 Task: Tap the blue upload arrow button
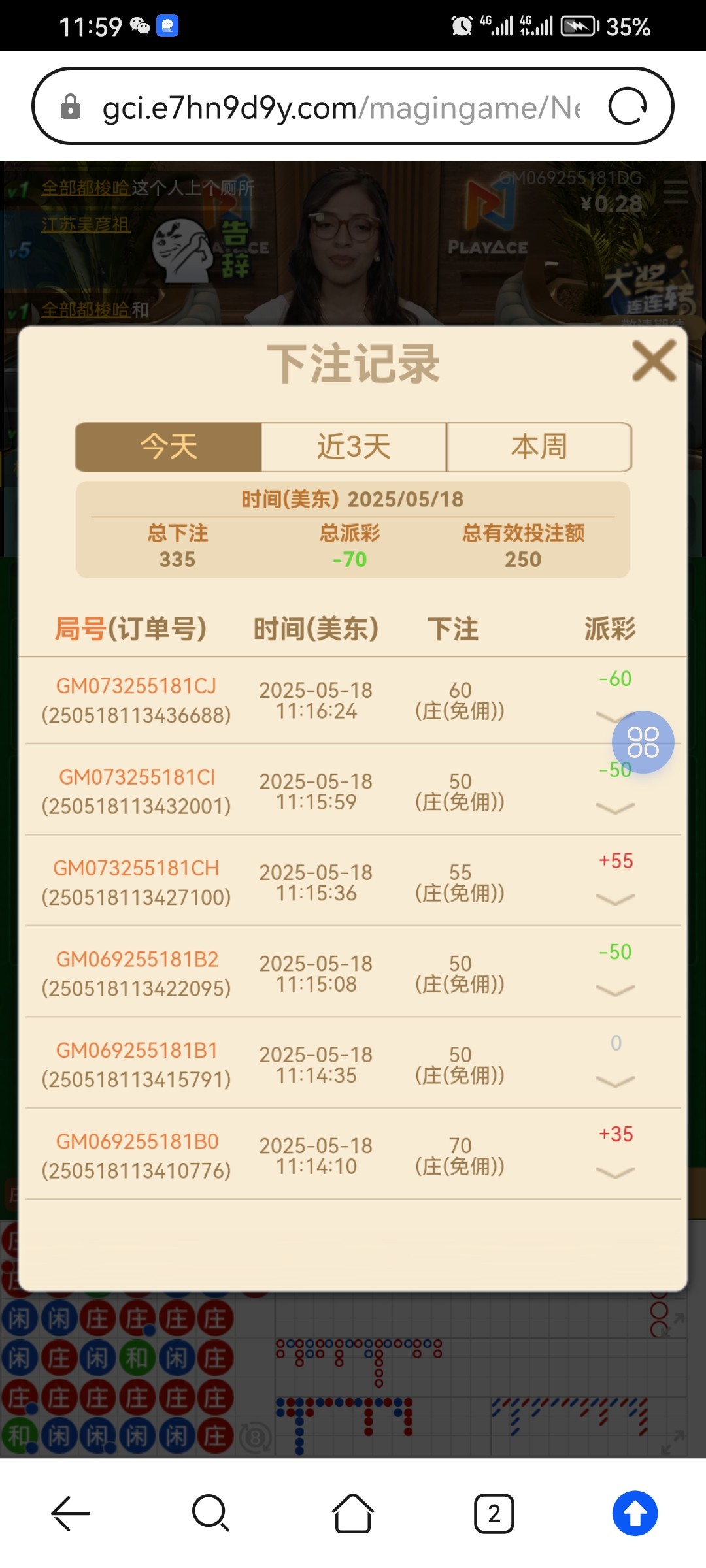pyautogui.click(x=635, y=1513)
